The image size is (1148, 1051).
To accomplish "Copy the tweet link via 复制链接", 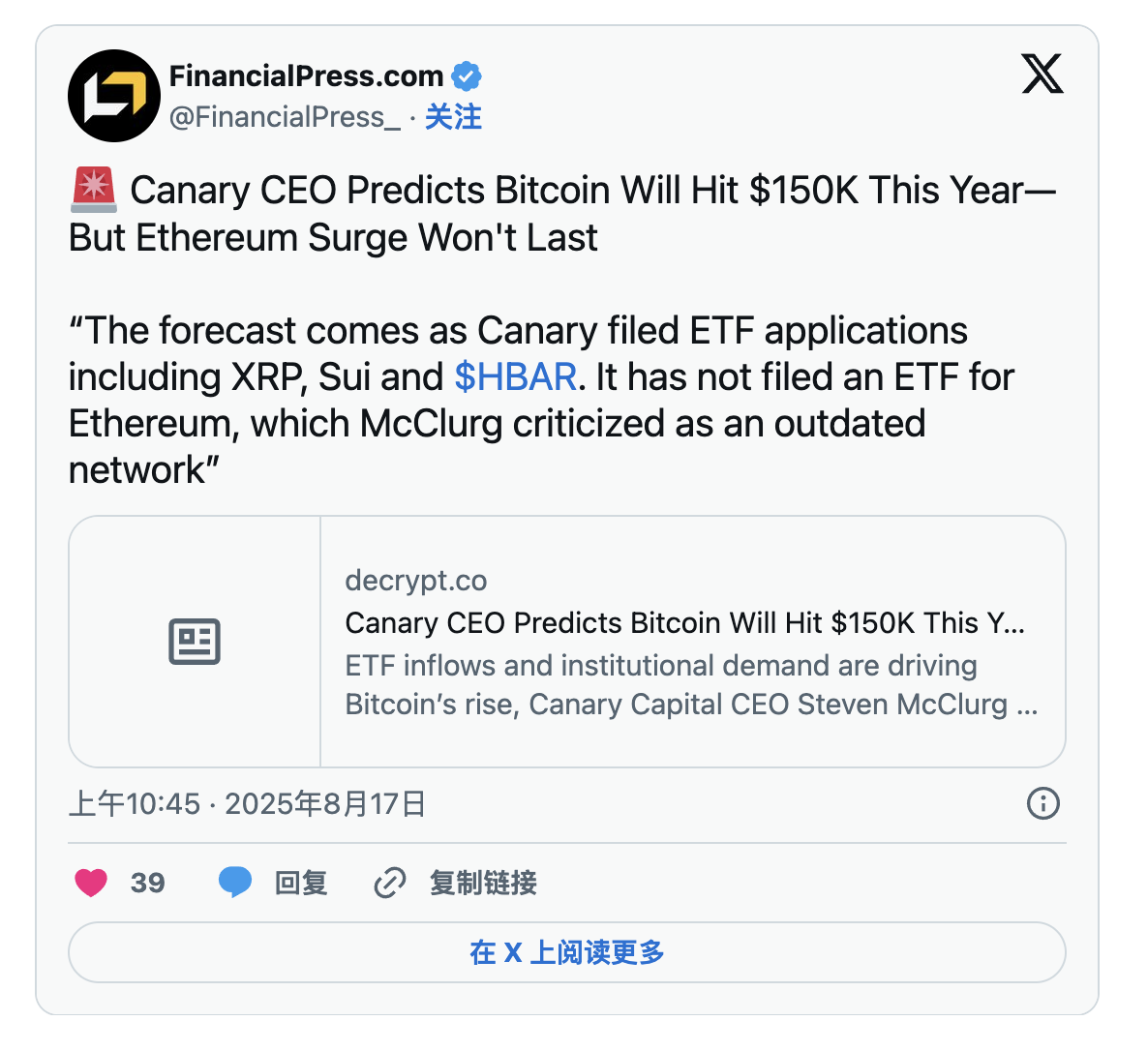I will click(x=456, y=883).
